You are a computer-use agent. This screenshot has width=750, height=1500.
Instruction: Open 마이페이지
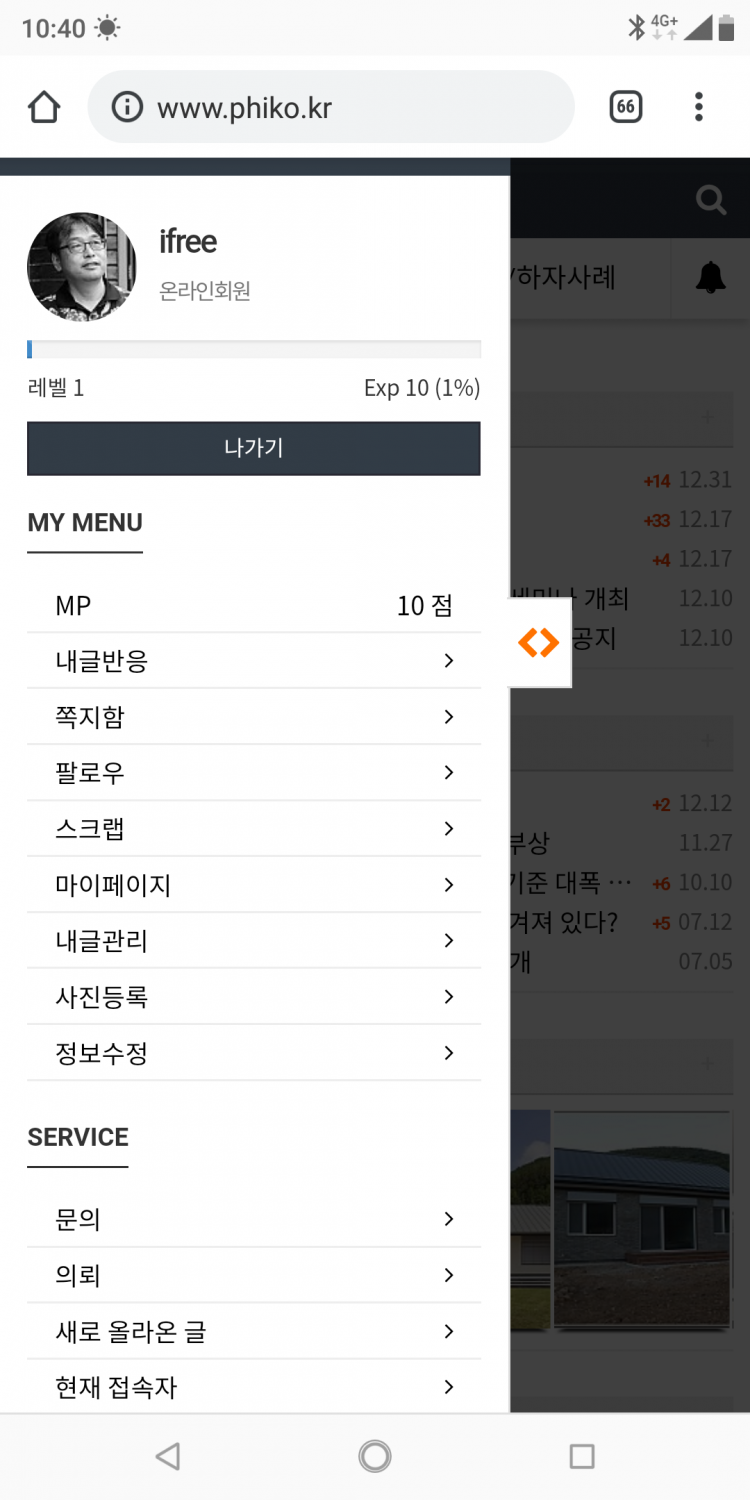click(253, 885)
